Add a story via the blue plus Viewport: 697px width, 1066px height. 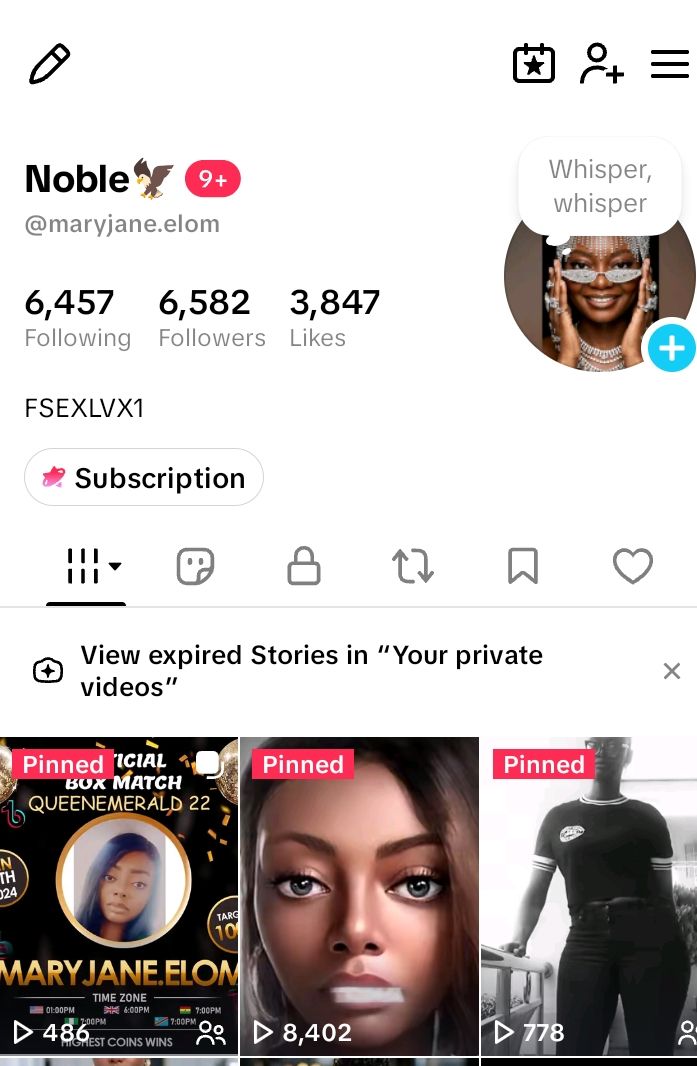(671, 348)
